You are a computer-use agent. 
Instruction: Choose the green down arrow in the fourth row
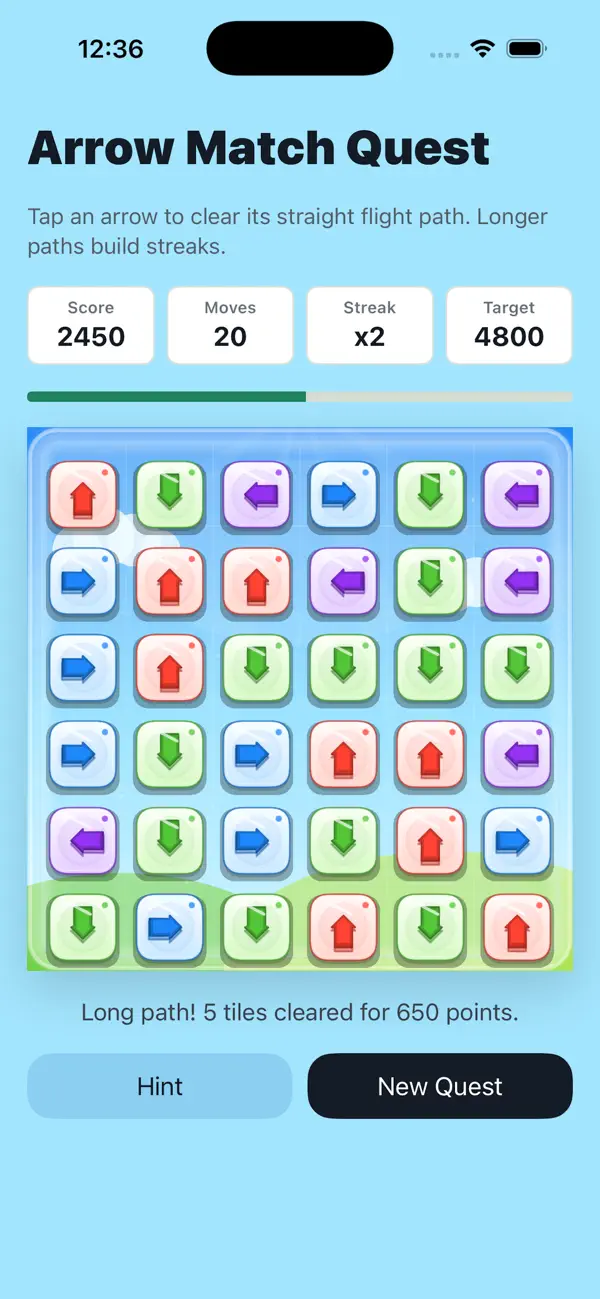coord(170,755)
